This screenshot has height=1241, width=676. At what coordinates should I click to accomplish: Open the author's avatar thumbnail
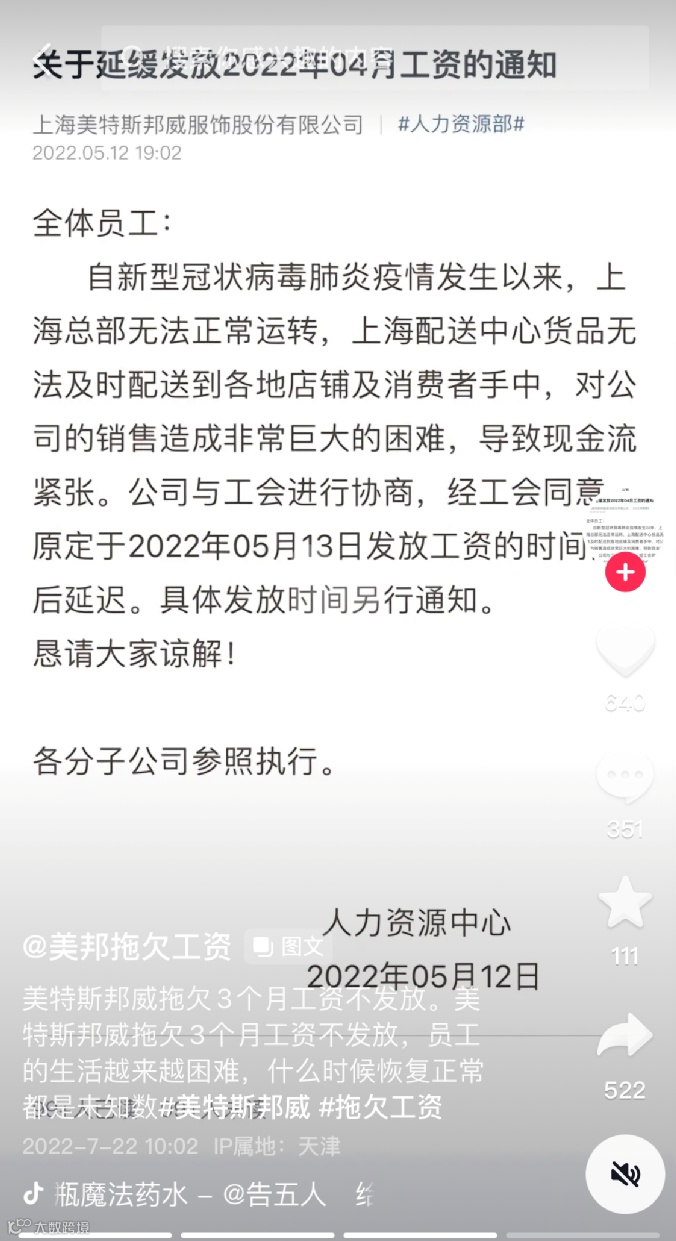pos(625,522)
